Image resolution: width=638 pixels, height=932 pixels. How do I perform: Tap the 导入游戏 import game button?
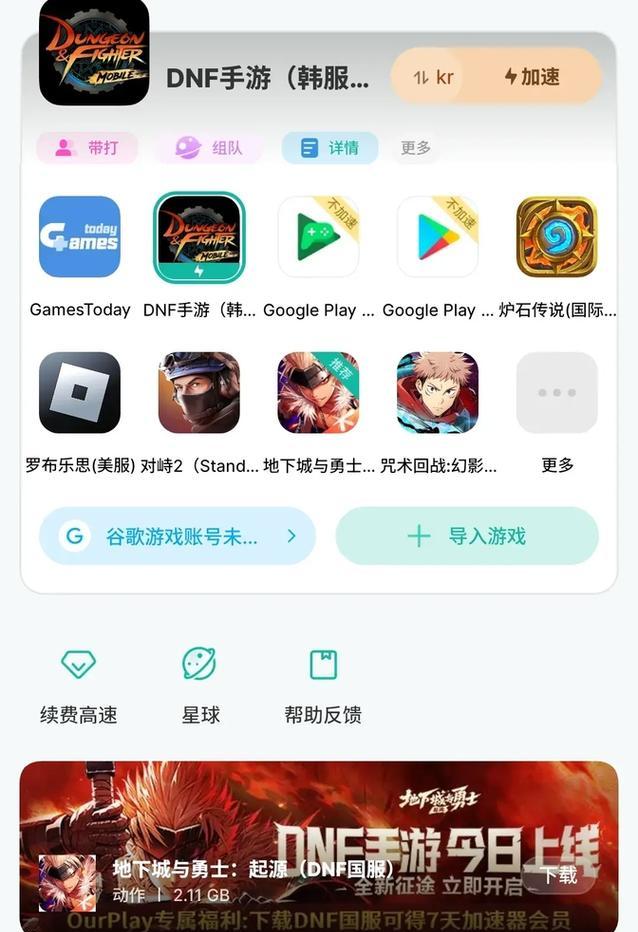[467, 536]
